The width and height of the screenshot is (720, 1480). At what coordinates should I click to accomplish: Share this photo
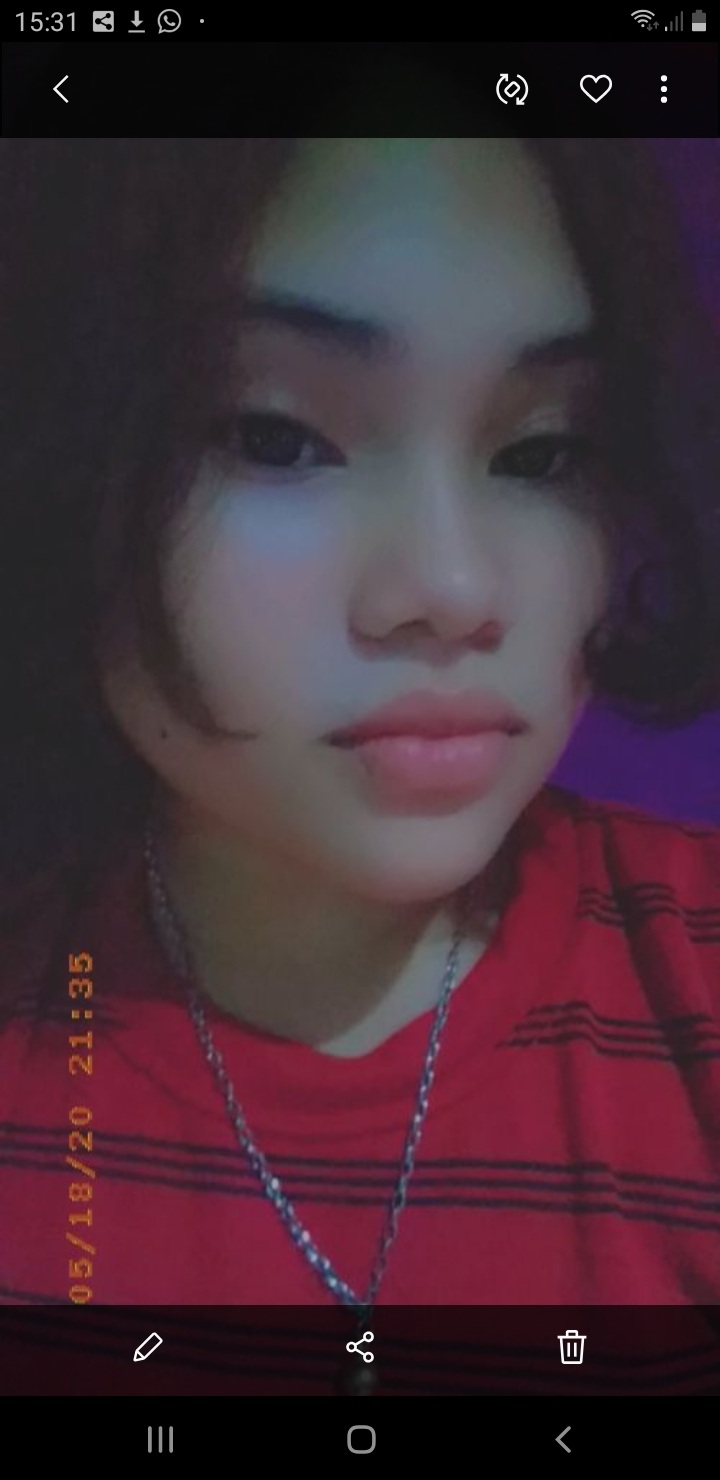(x=360, y=1347)
